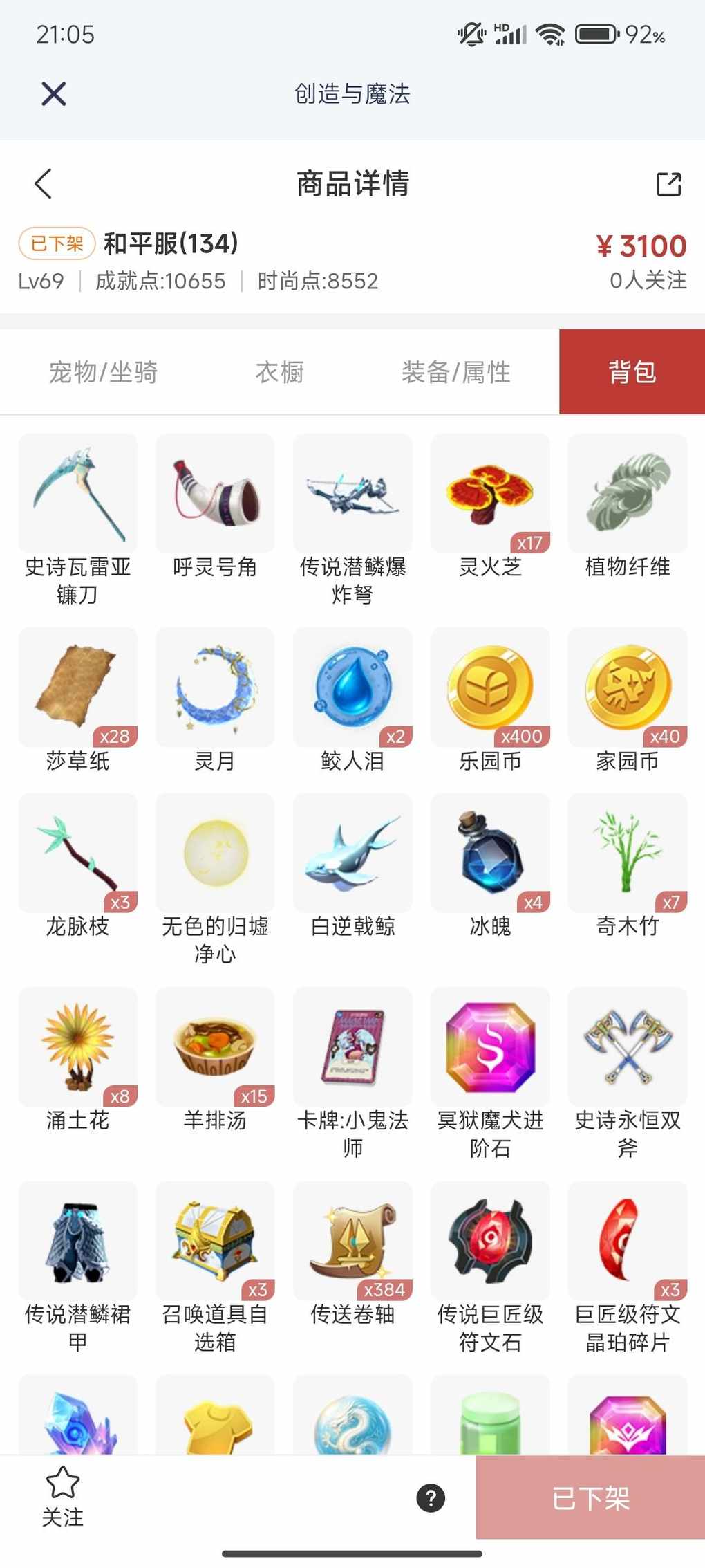Follow this listing with the 关注 star
705x1568 pixels.
click(62, 1497)
